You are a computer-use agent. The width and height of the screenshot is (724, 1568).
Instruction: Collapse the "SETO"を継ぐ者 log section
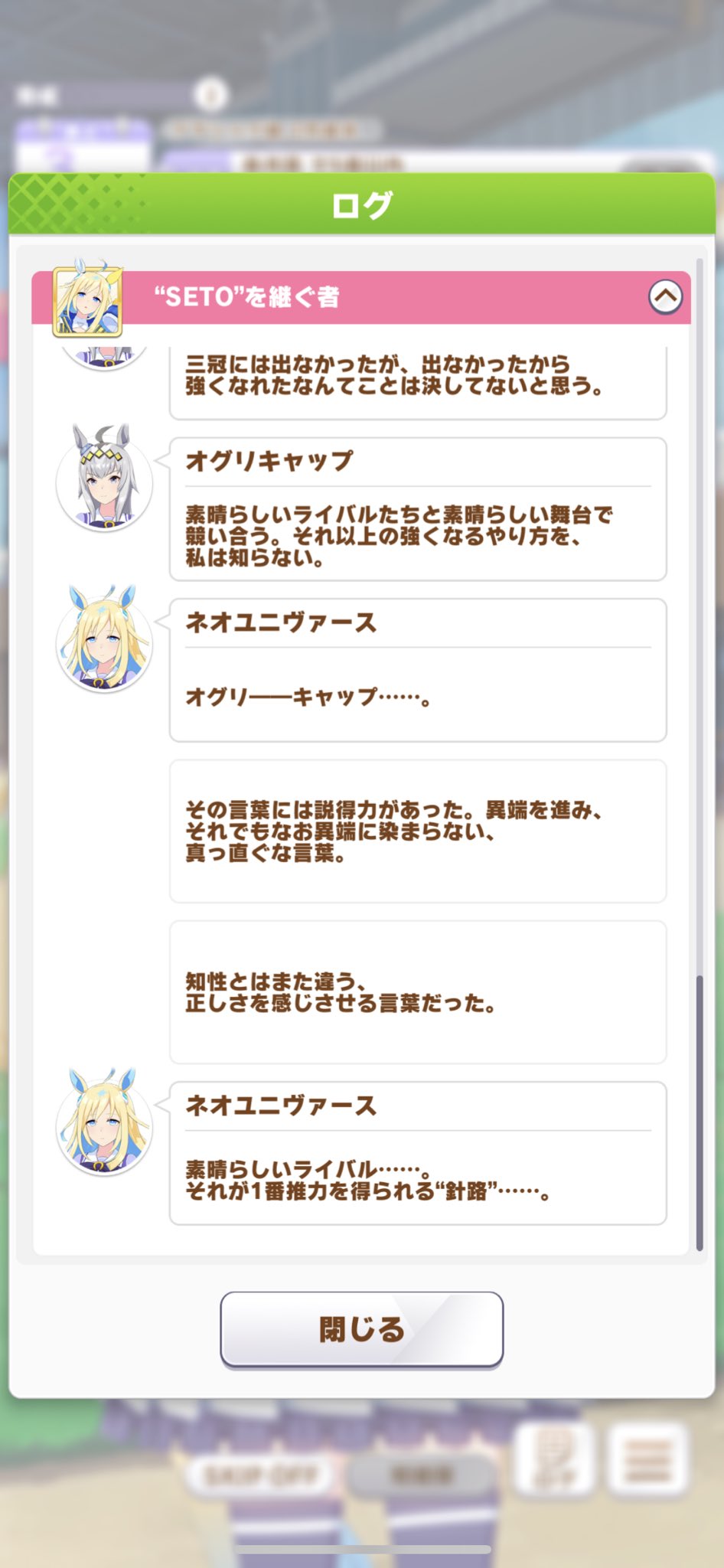click(x=665, y=296)
